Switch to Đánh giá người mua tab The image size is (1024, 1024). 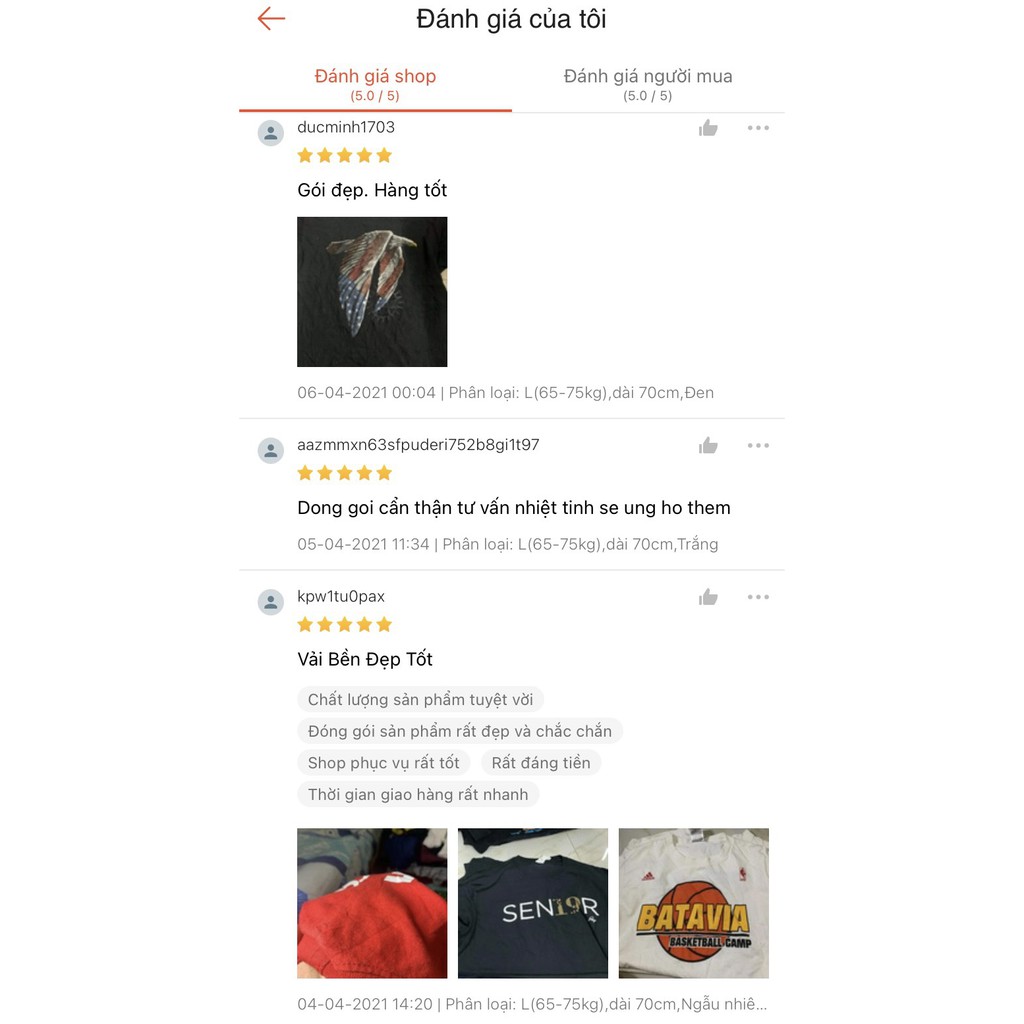[x=648, y=84]
